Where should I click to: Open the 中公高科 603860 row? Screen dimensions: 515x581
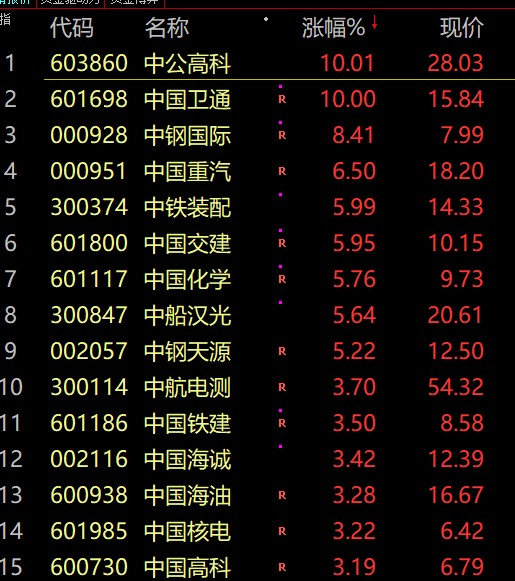coord(258,63)
